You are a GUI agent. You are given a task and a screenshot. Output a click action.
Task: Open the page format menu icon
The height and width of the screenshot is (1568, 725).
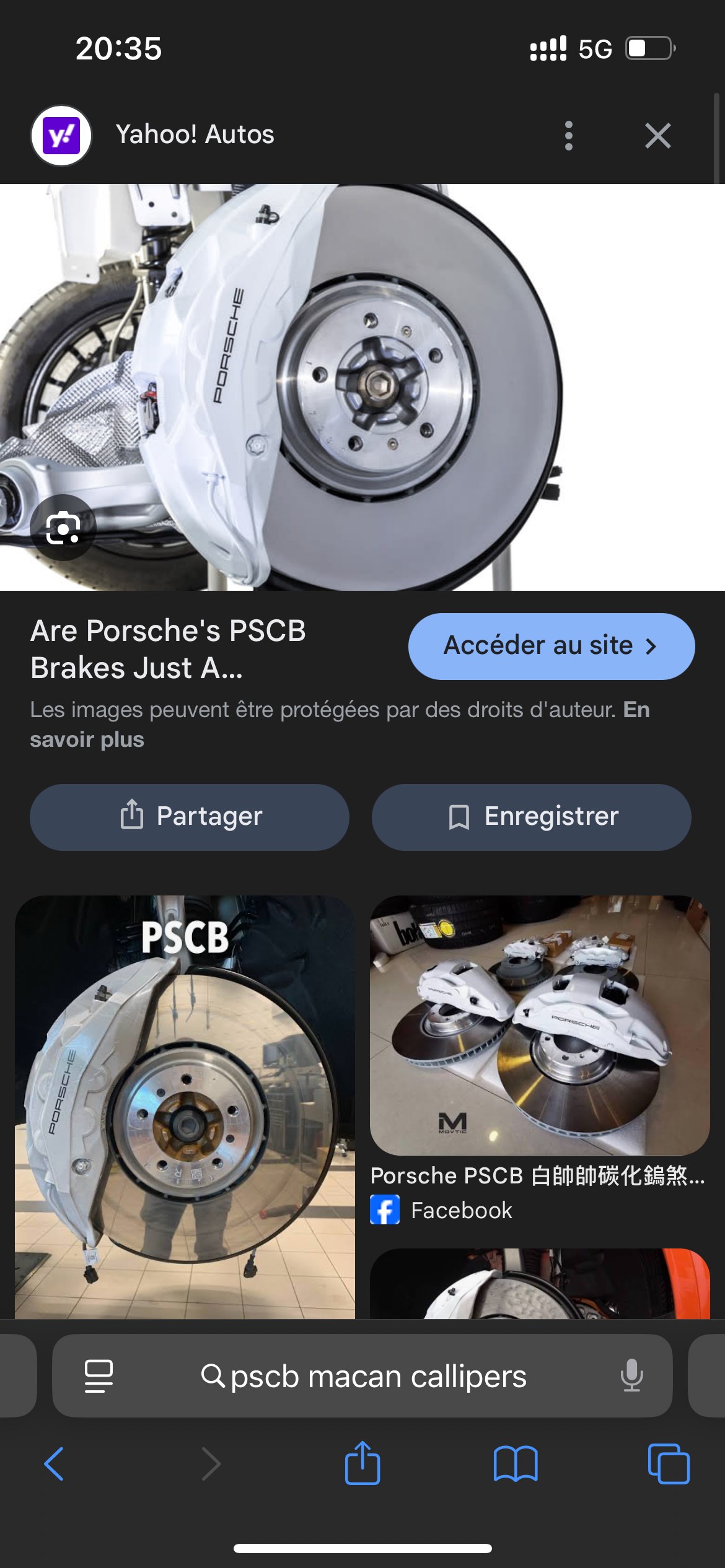coord(99,1375)
